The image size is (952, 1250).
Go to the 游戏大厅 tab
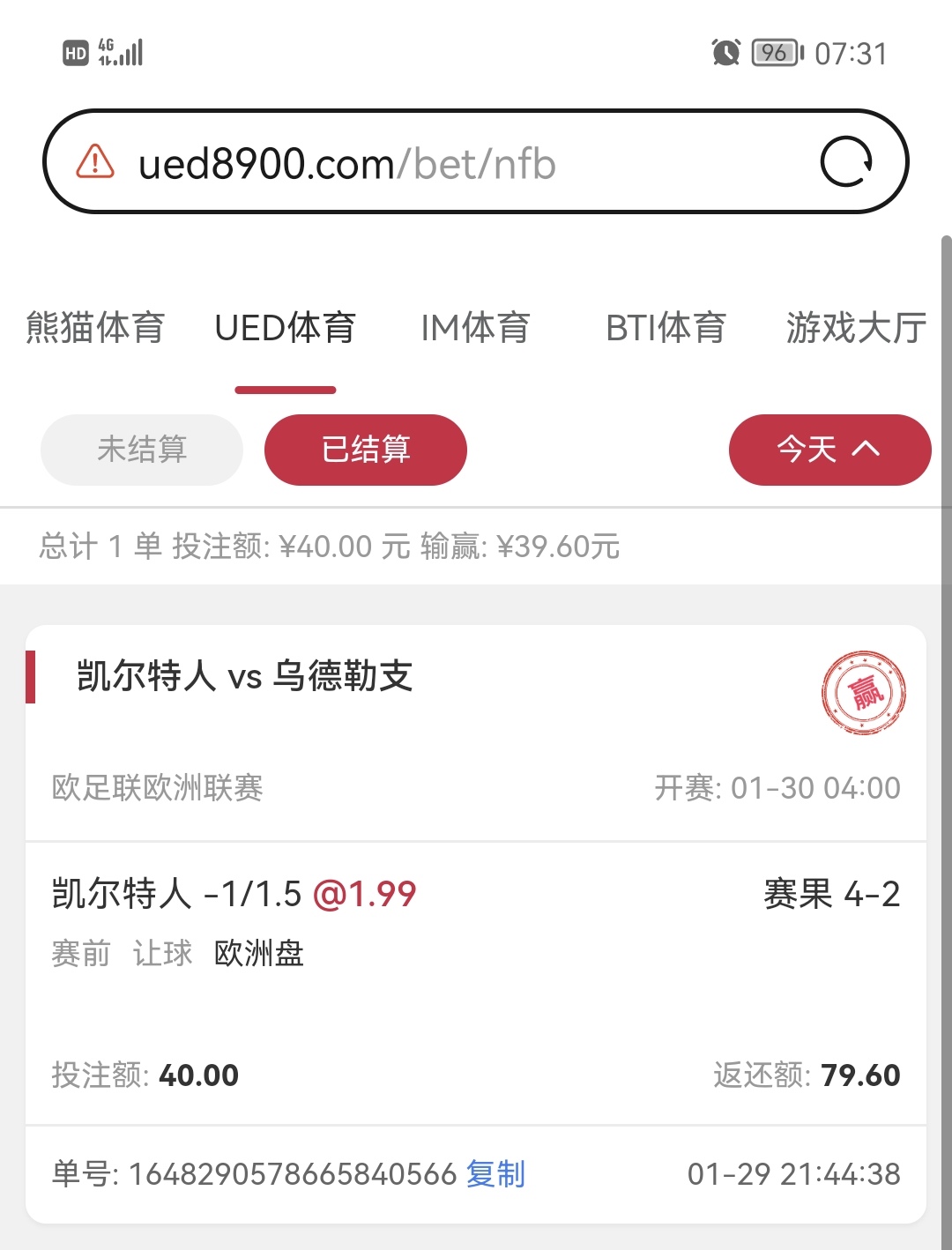tap(855, 328)
